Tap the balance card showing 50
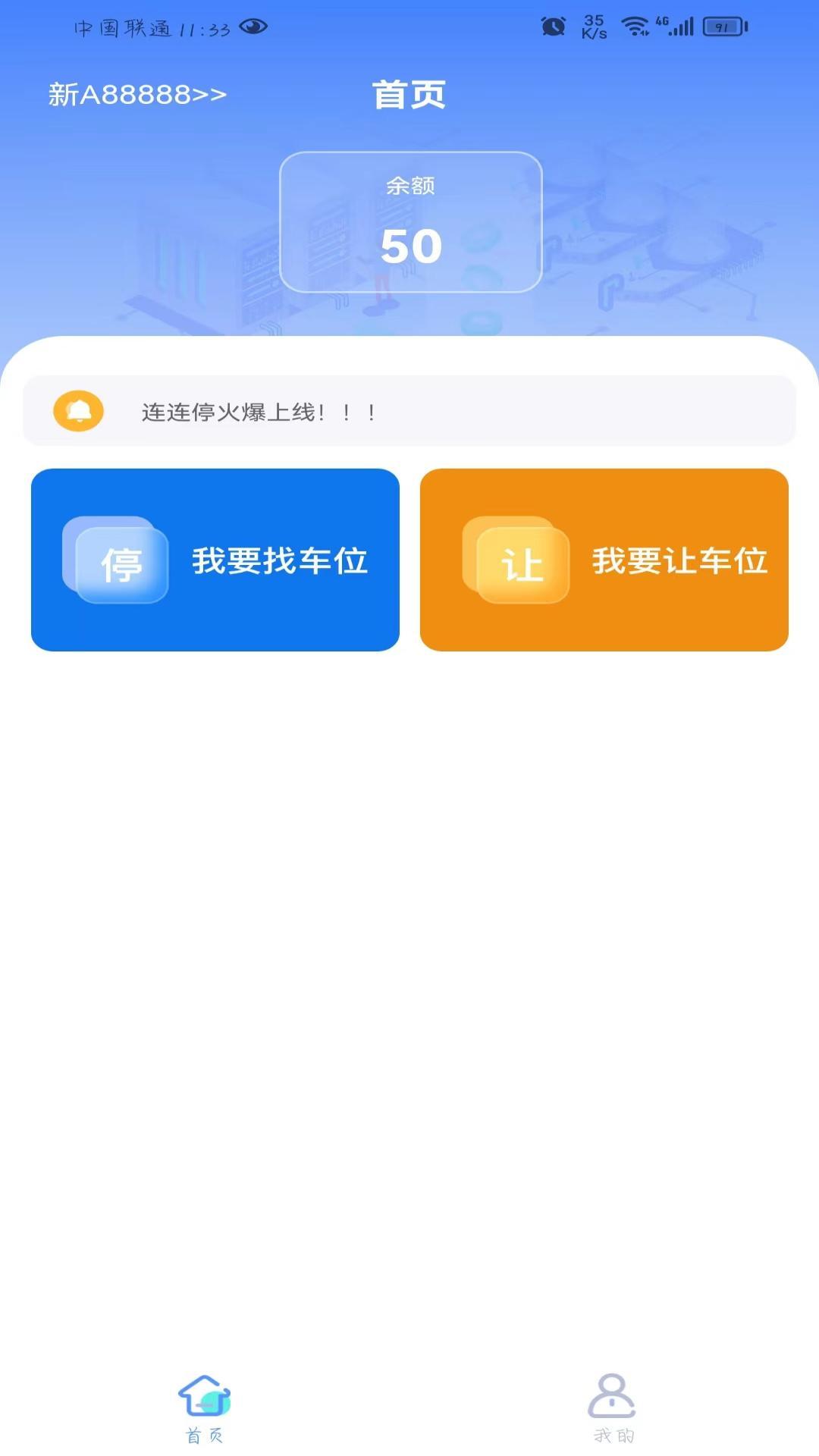 point(409,221)
